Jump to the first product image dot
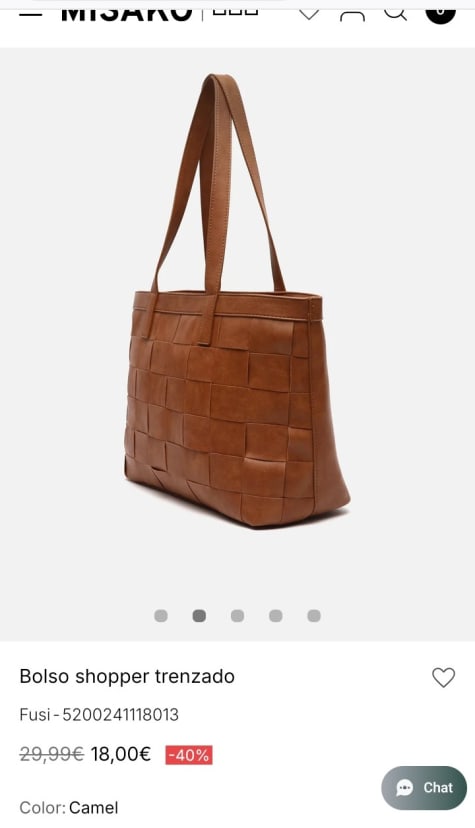 (x=161, y=616)
